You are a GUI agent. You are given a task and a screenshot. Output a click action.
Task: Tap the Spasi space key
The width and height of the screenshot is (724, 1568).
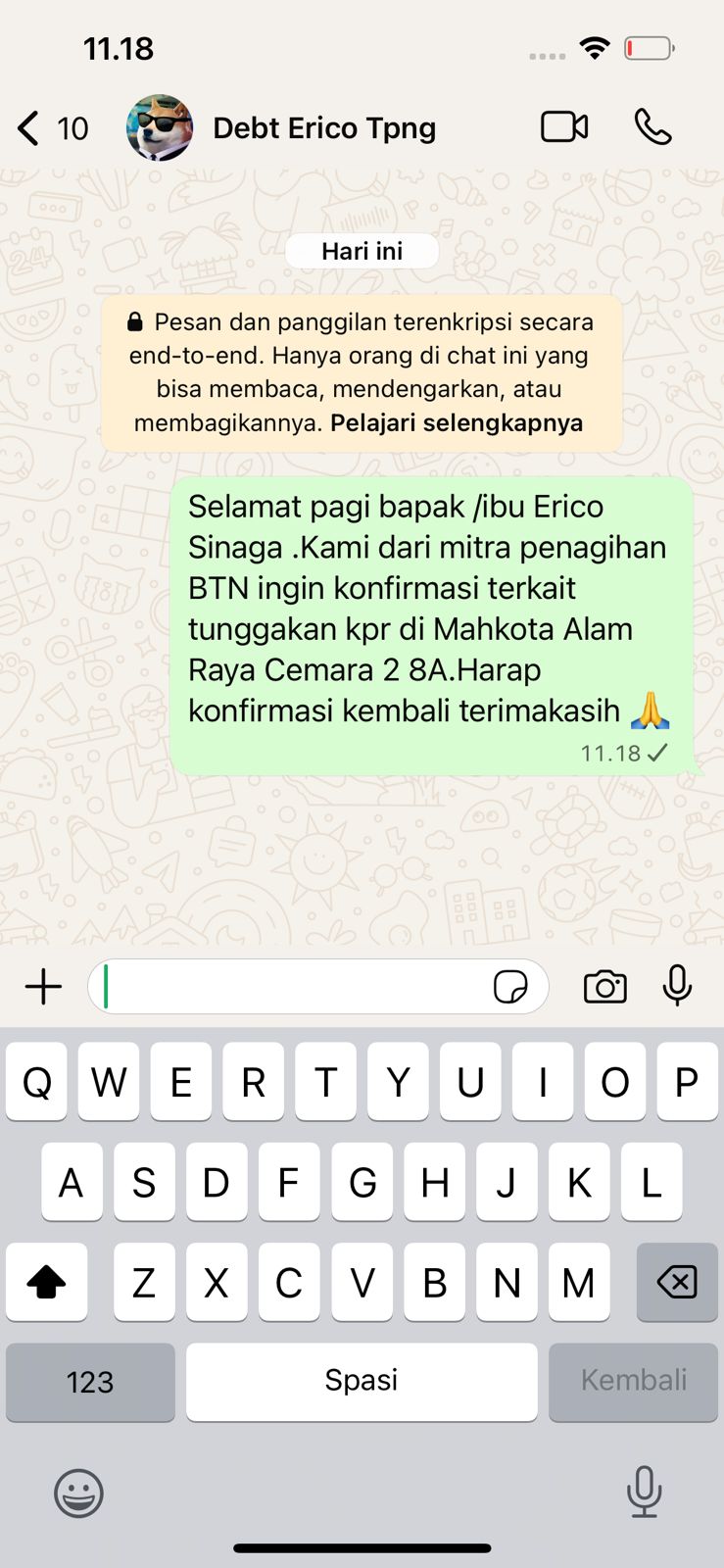[x=362, y=1382]
